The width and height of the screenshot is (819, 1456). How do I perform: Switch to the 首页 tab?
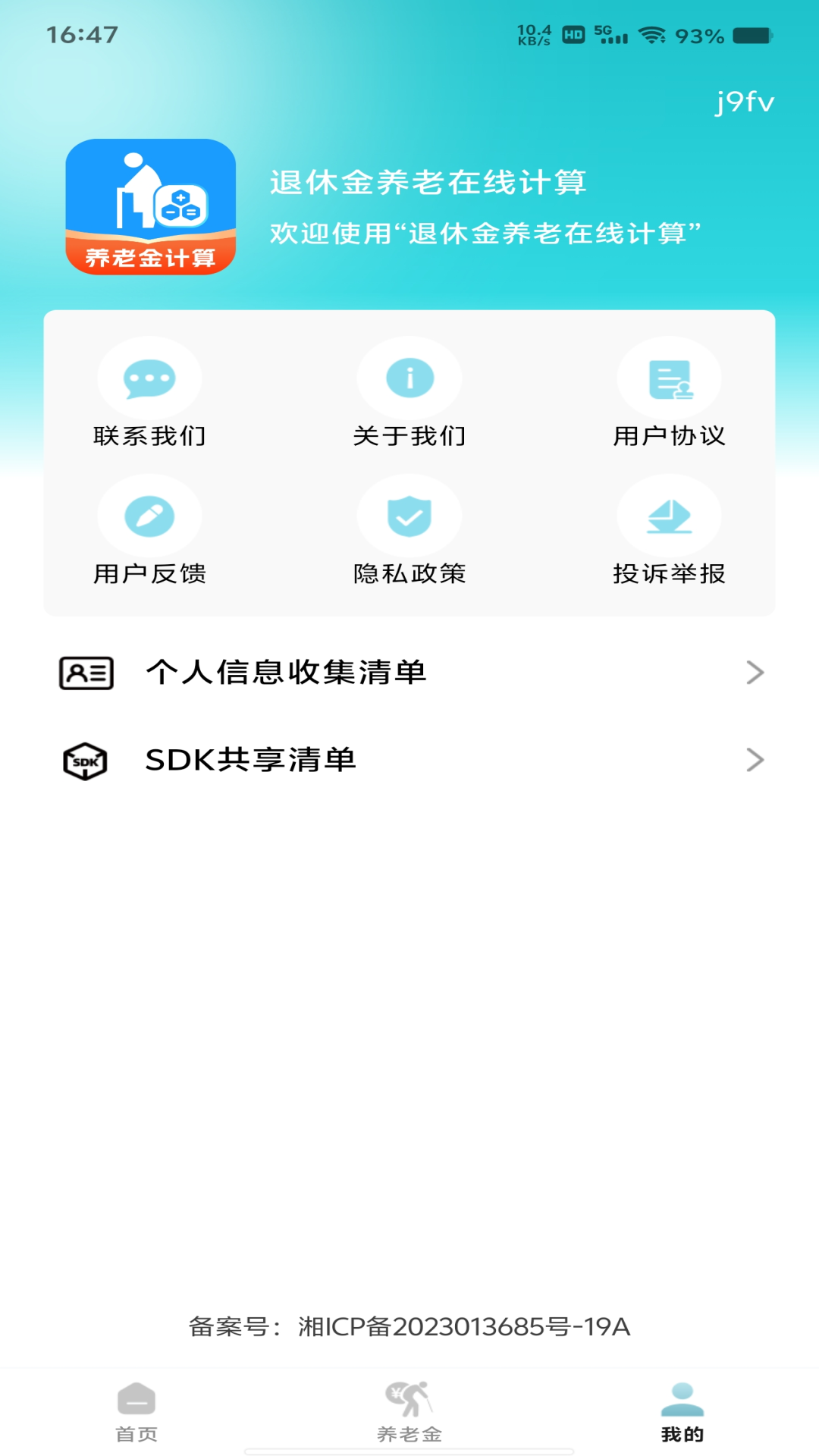pyautogui.click(x=136, y=1412)
